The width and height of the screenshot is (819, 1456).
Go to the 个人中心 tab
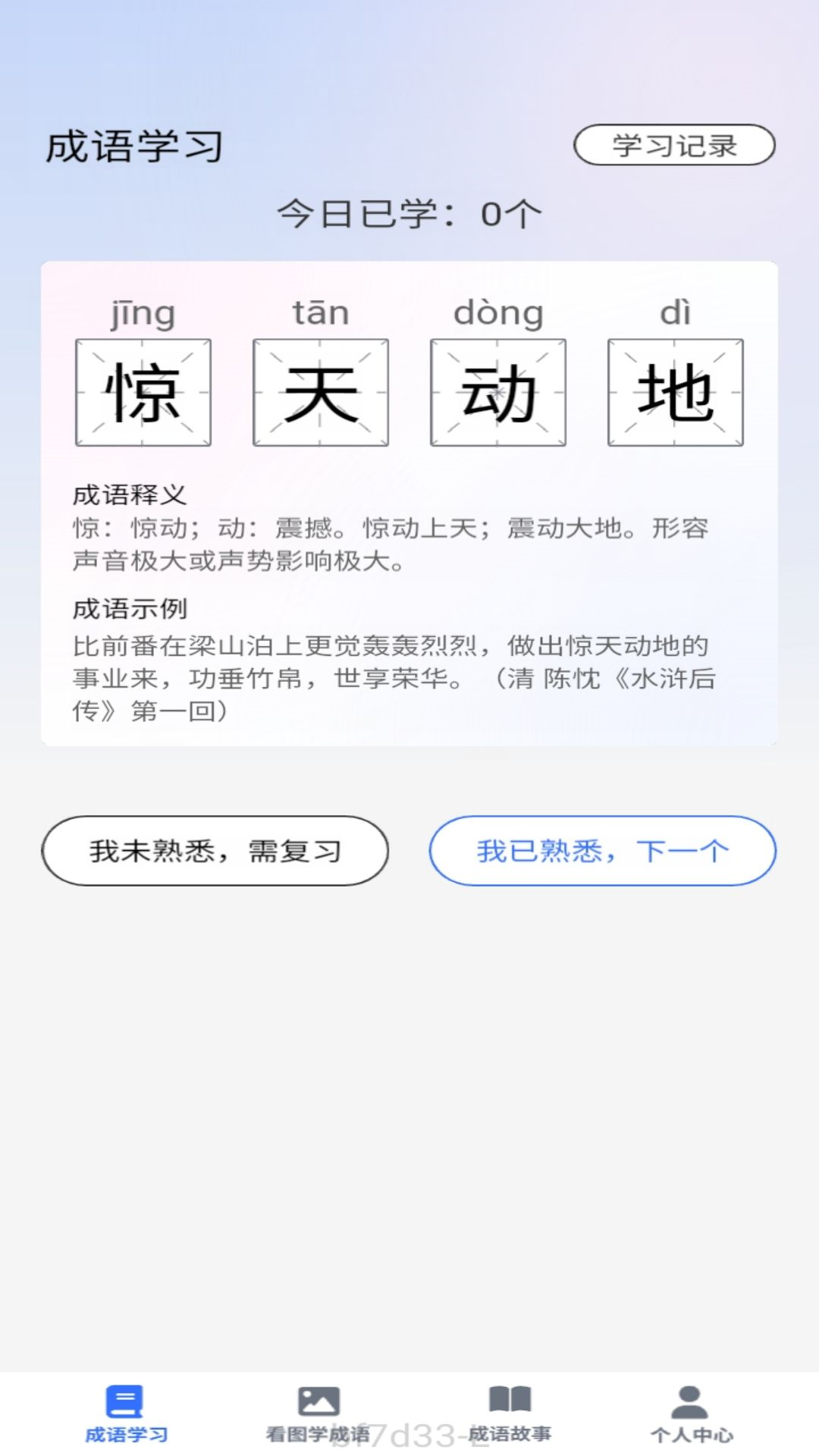691,1415
